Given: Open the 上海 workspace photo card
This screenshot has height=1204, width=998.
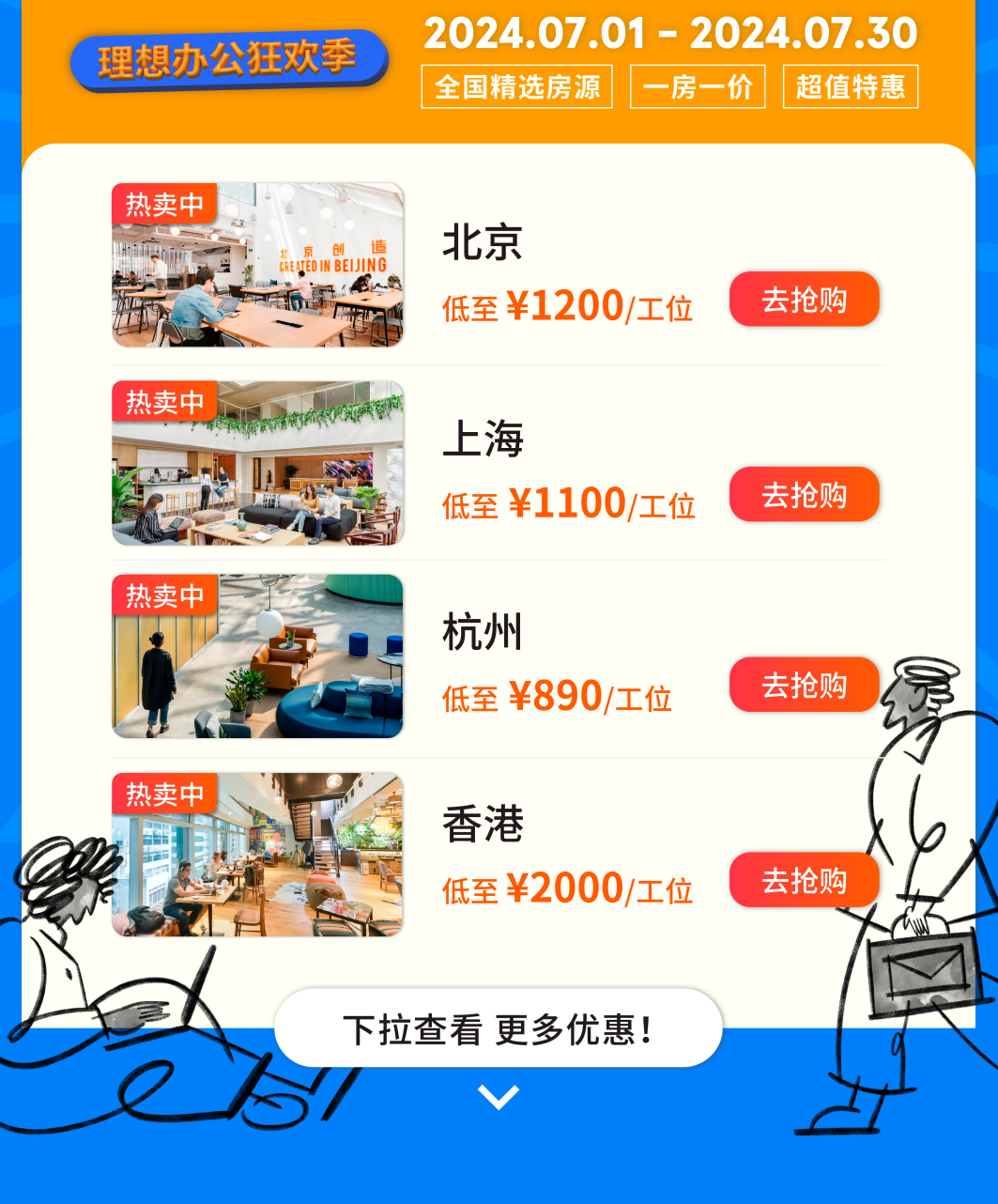Looking at the screenshot, I should click(258, 463).
